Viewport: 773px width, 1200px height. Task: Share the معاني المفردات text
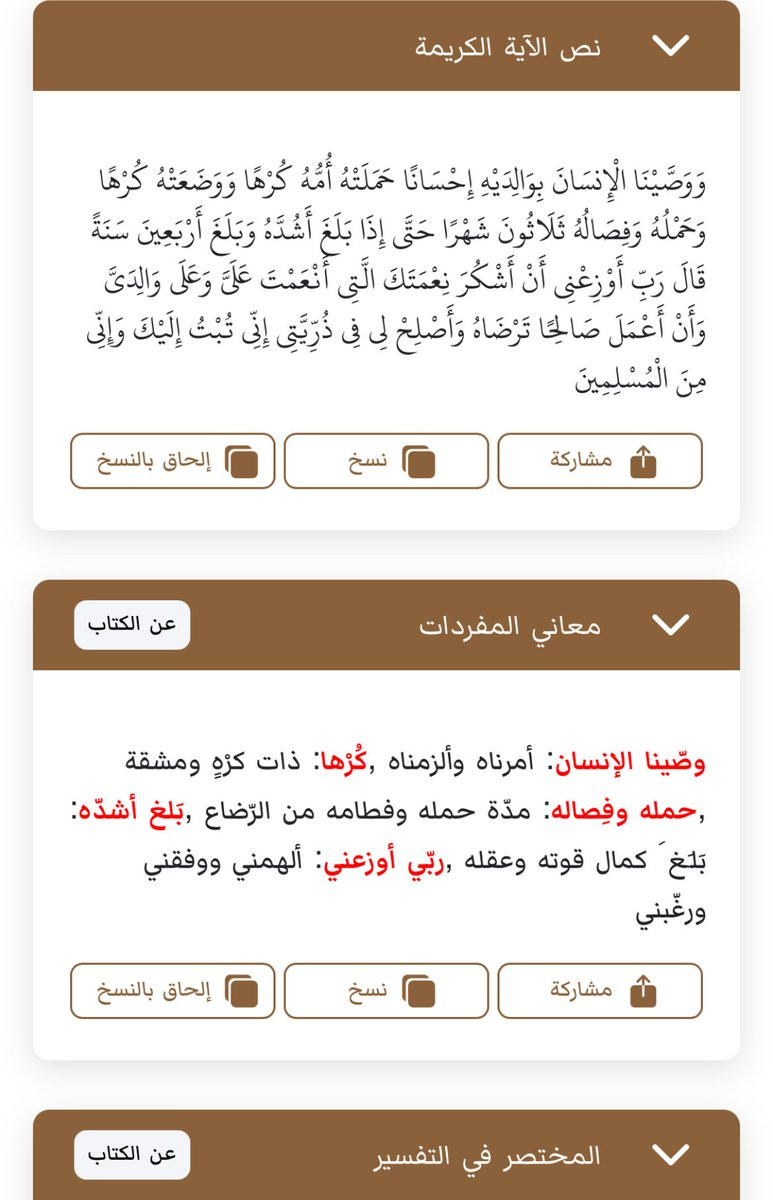[x=600, y=991]
